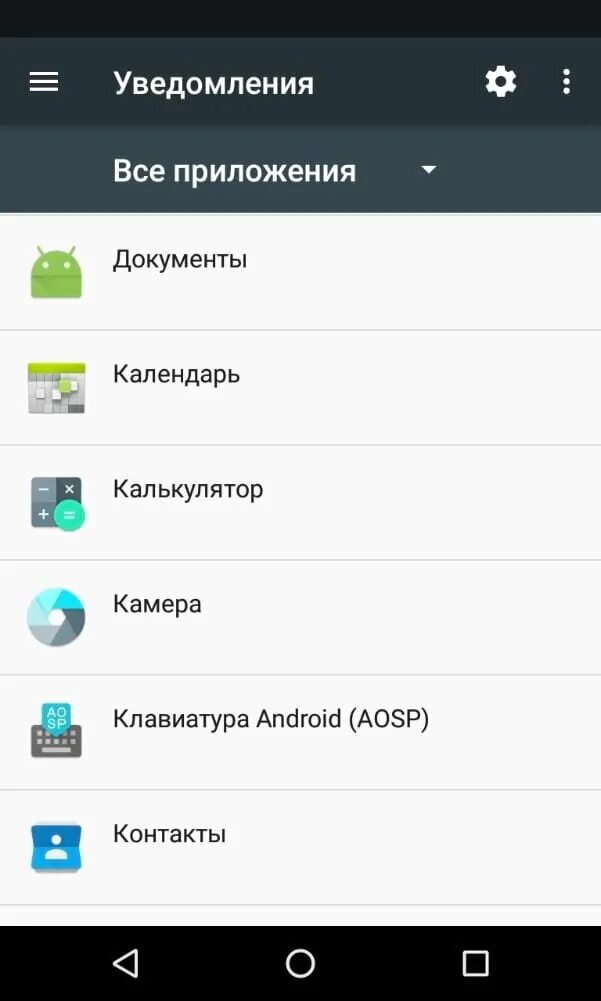Open Документы notification settings
601x1001 pixels.
pos(300,272)
